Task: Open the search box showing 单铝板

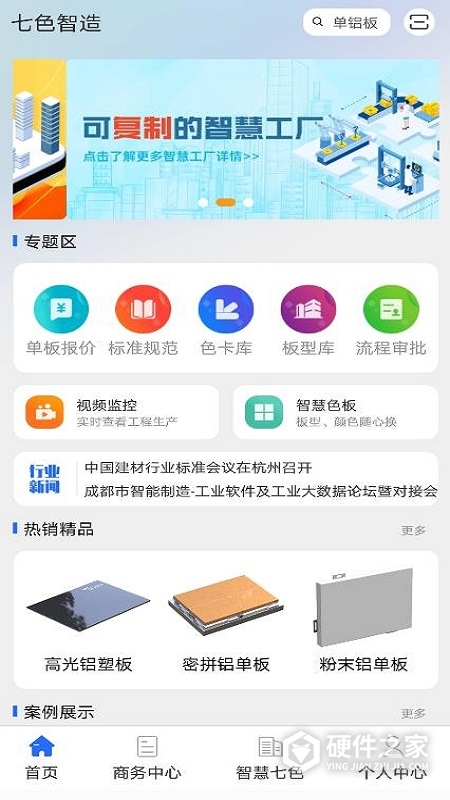Action: tap(346, 22)
